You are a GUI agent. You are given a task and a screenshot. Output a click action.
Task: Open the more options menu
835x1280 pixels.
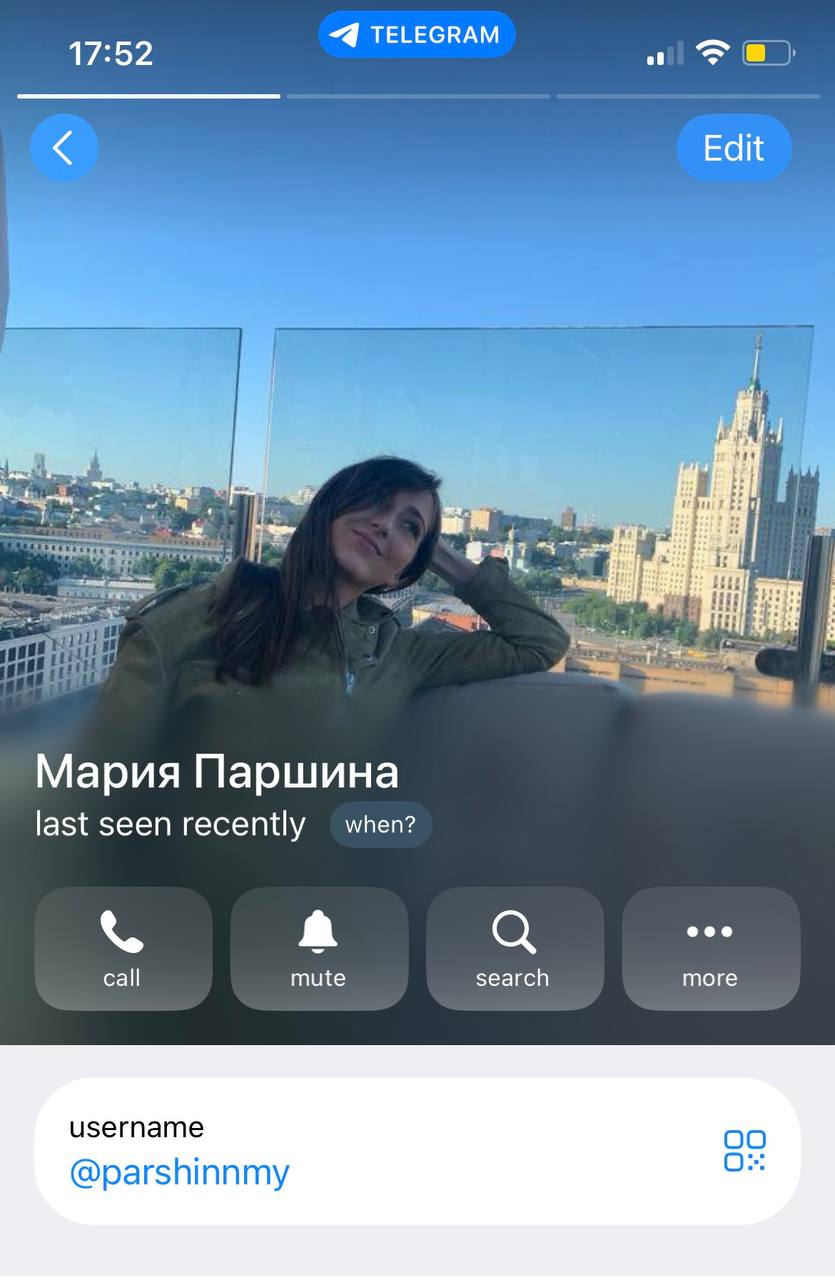pyautogui.click(x=710, y=948)
